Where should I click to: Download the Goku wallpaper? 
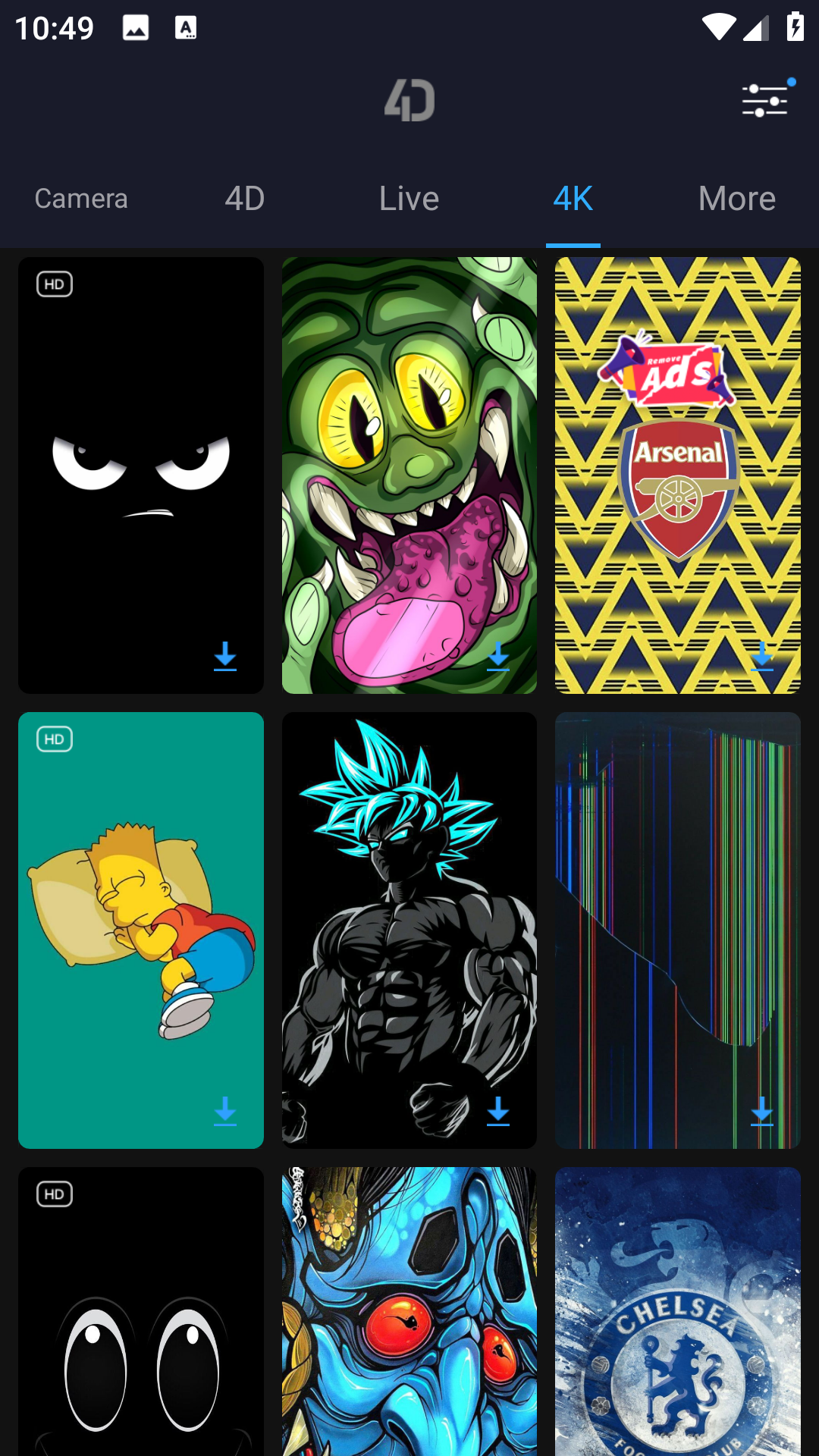click(498, 1112)
